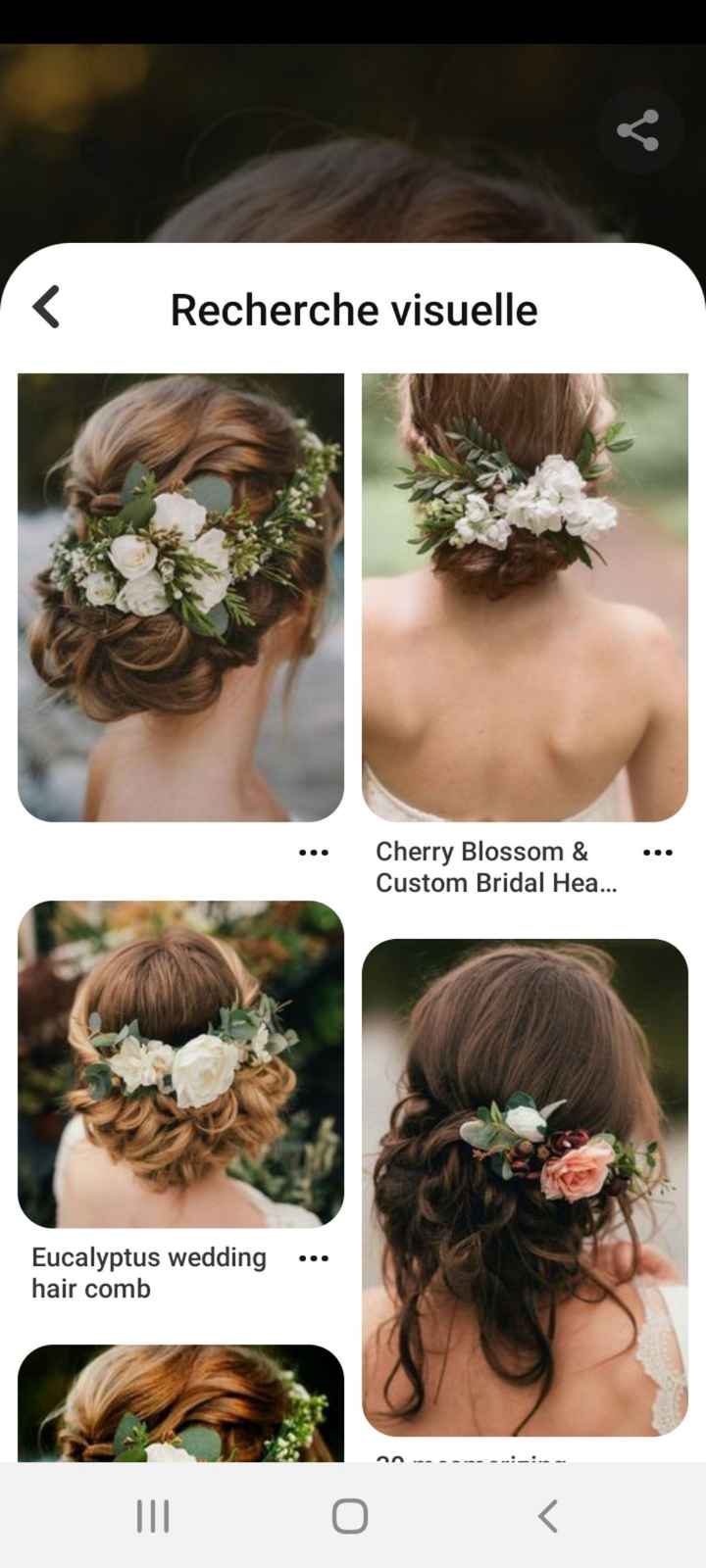Go back from Recherche visuelle
The image size is (706, 1568).
(47, 308)
